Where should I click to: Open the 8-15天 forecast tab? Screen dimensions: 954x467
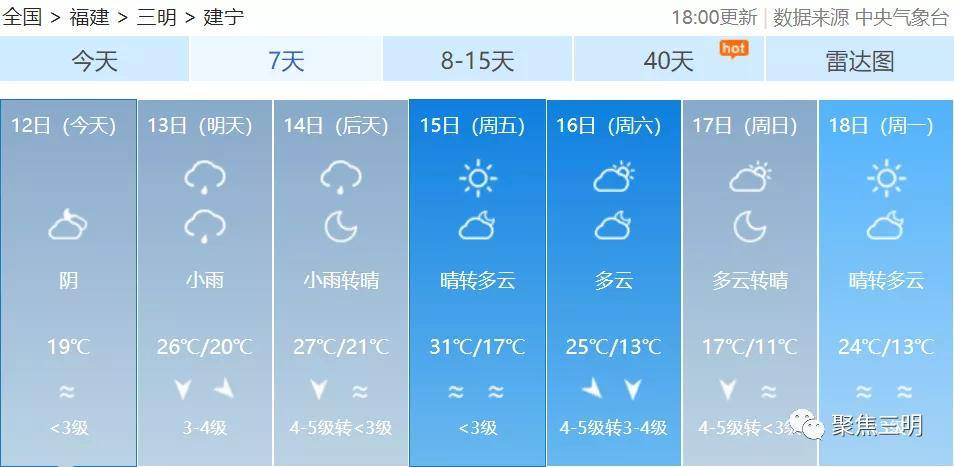(x=477, y=61)
